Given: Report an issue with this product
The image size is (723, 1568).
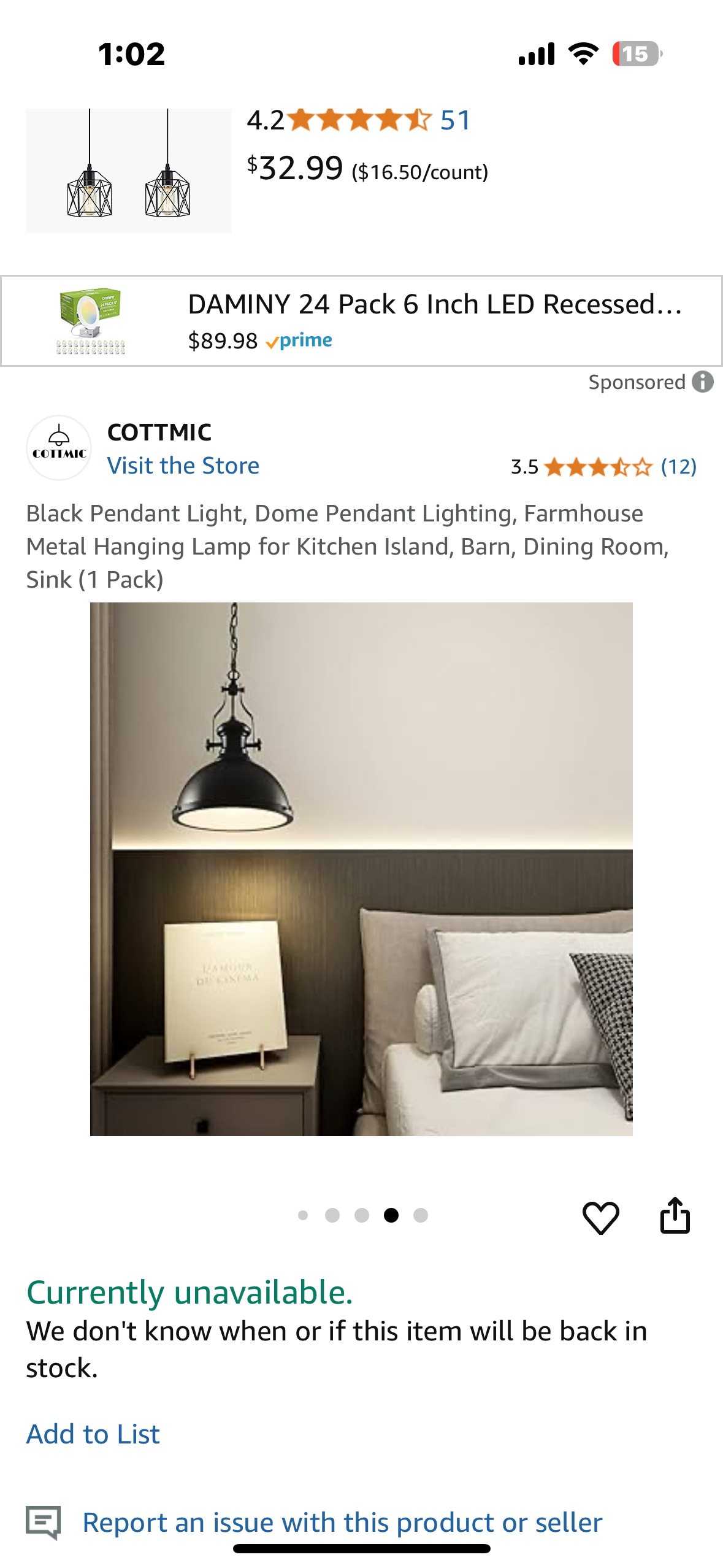Looking at the screenshot, I should click(342, 1523).
